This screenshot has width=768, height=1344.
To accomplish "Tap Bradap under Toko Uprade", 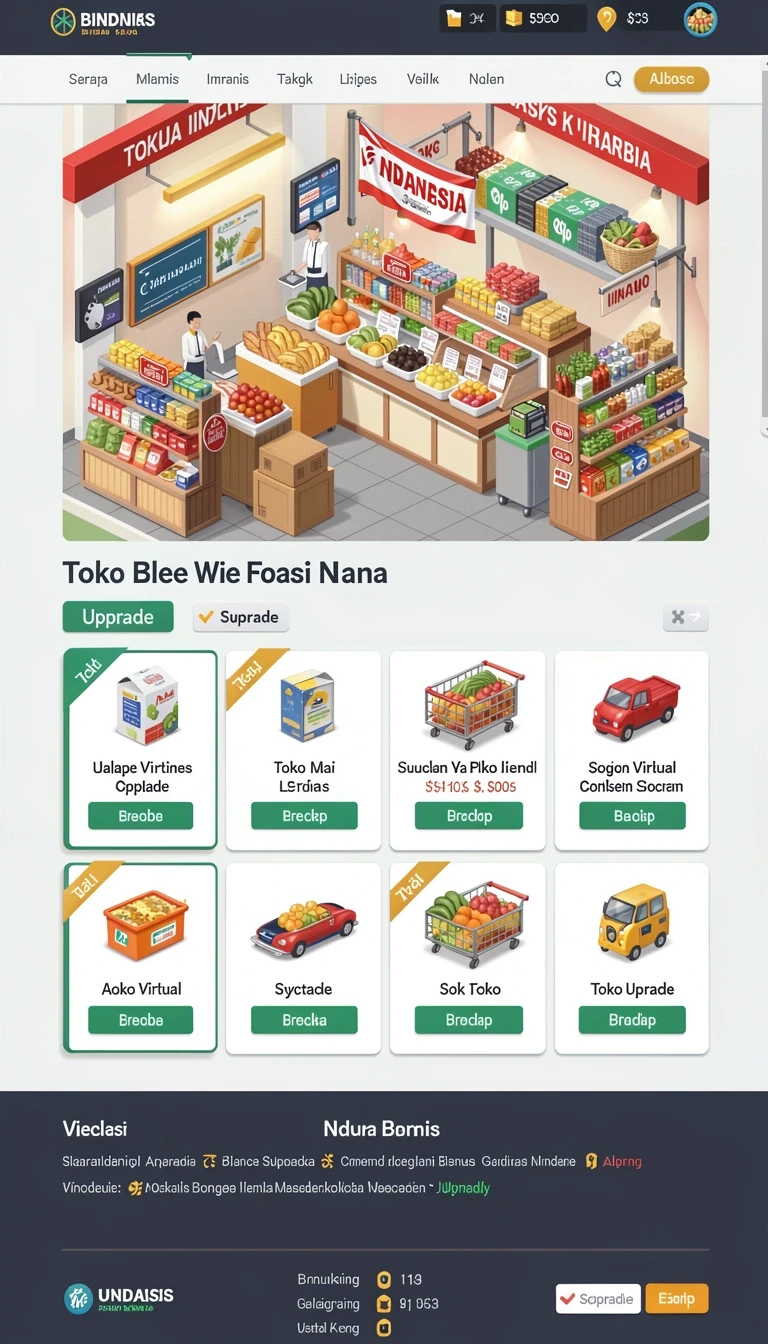I will coord(633,1020).
